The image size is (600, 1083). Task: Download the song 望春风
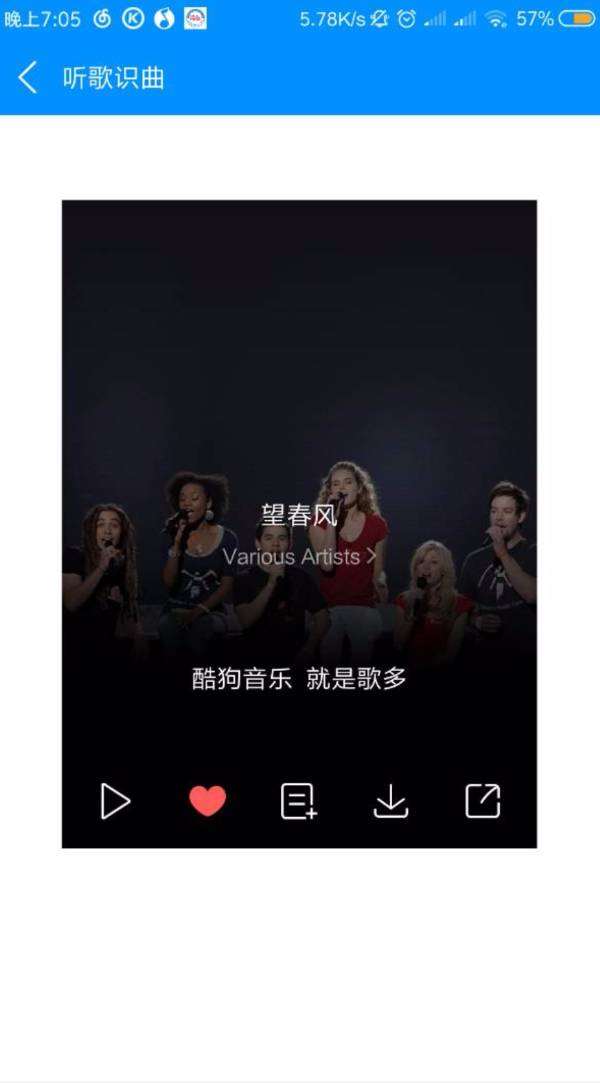(x=390, y=801)
